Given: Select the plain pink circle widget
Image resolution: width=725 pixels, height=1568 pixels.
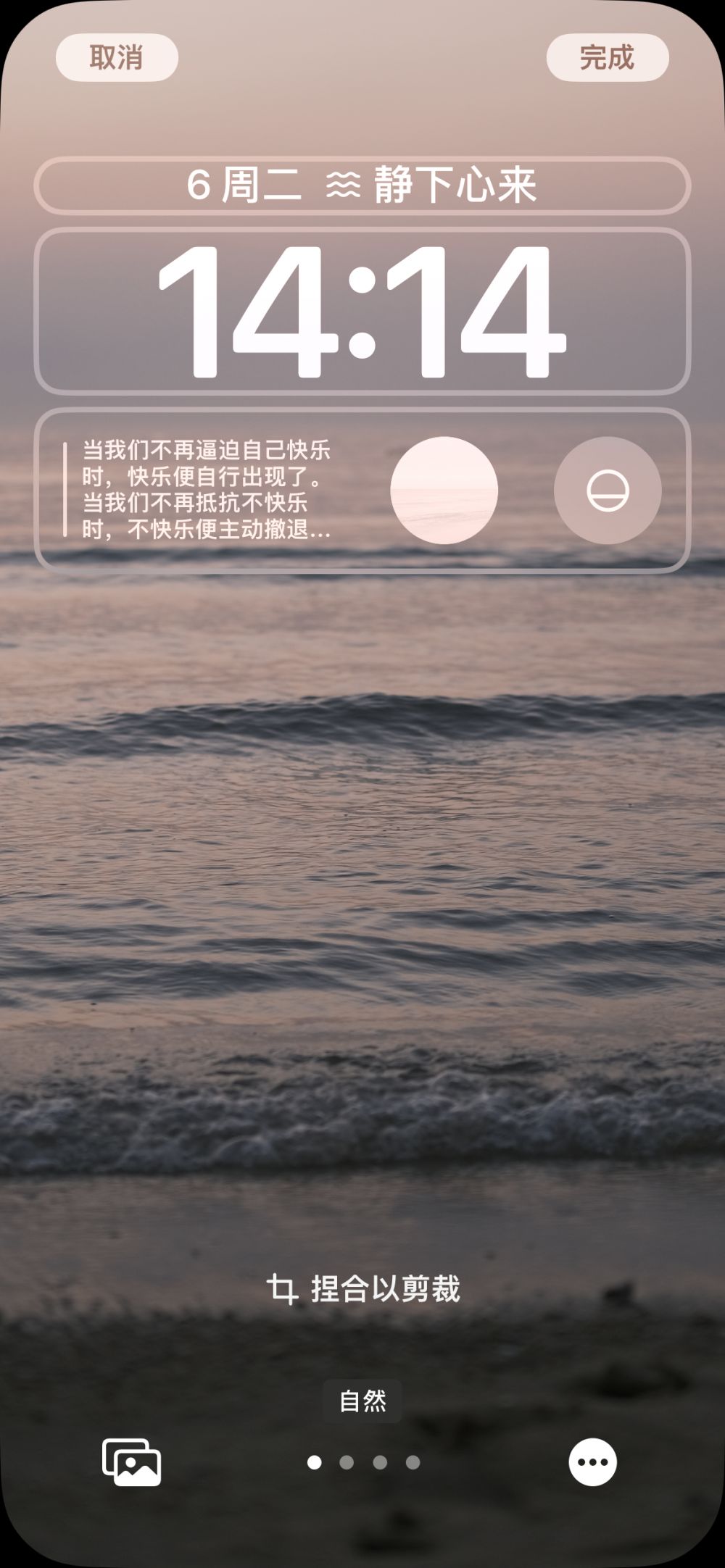Looking at the screenshot, I should [444, 490].
